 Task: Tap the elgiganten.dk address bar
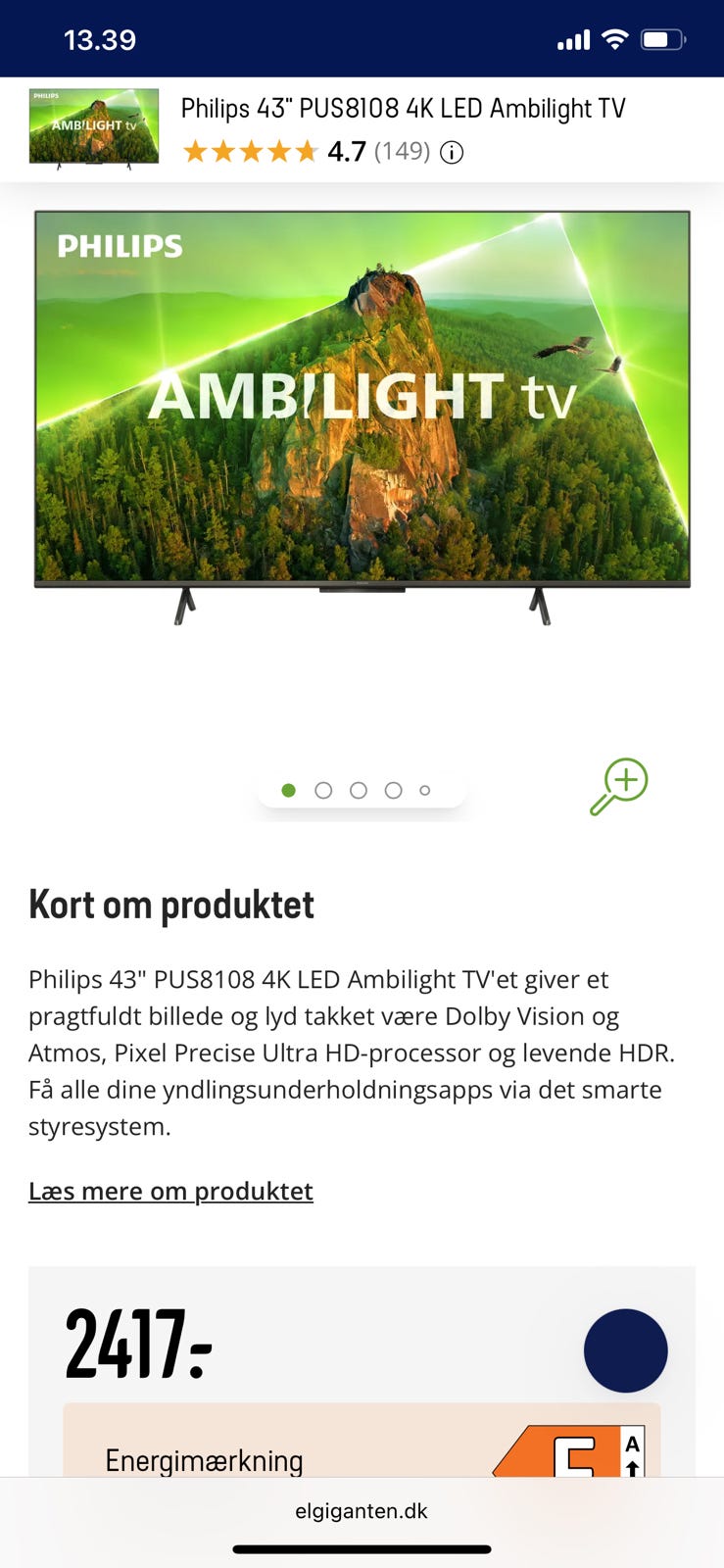[x=362, y=1511]
